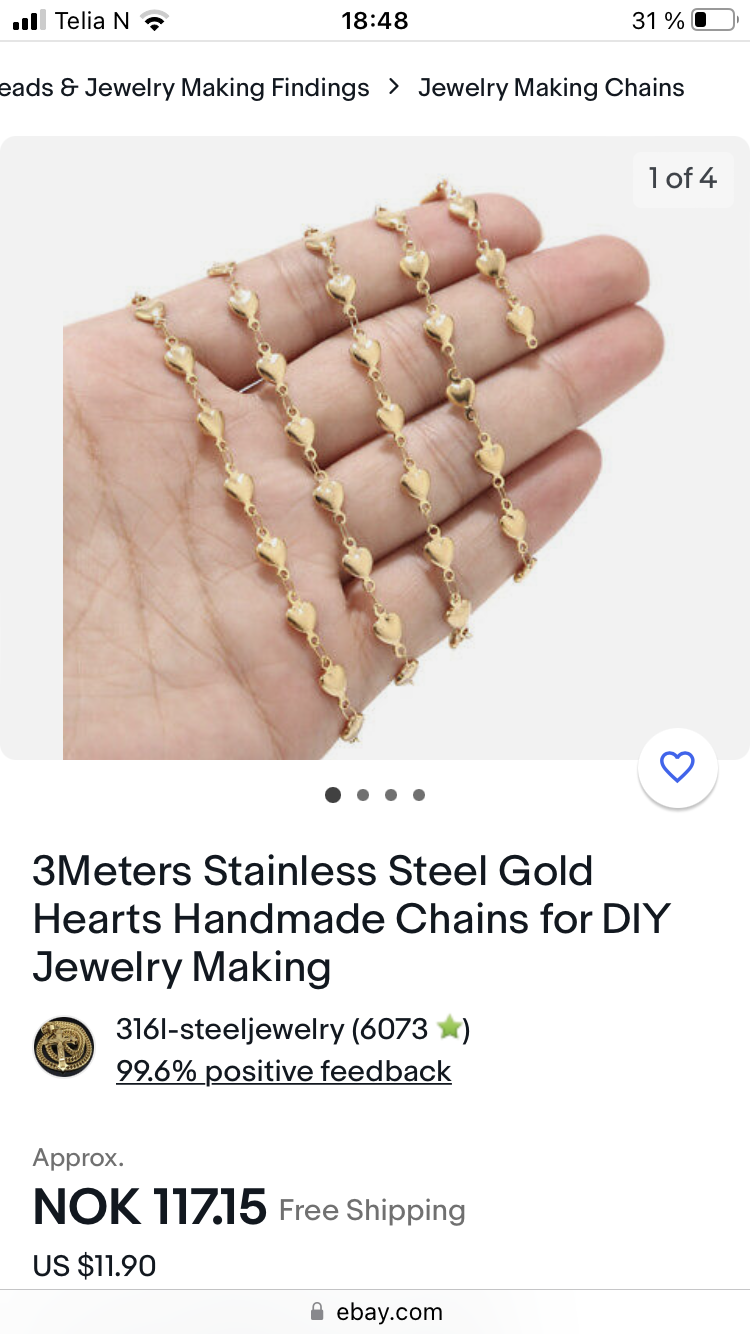View the product photo of heart chains

pyautogui.click(x=375, y=448)
